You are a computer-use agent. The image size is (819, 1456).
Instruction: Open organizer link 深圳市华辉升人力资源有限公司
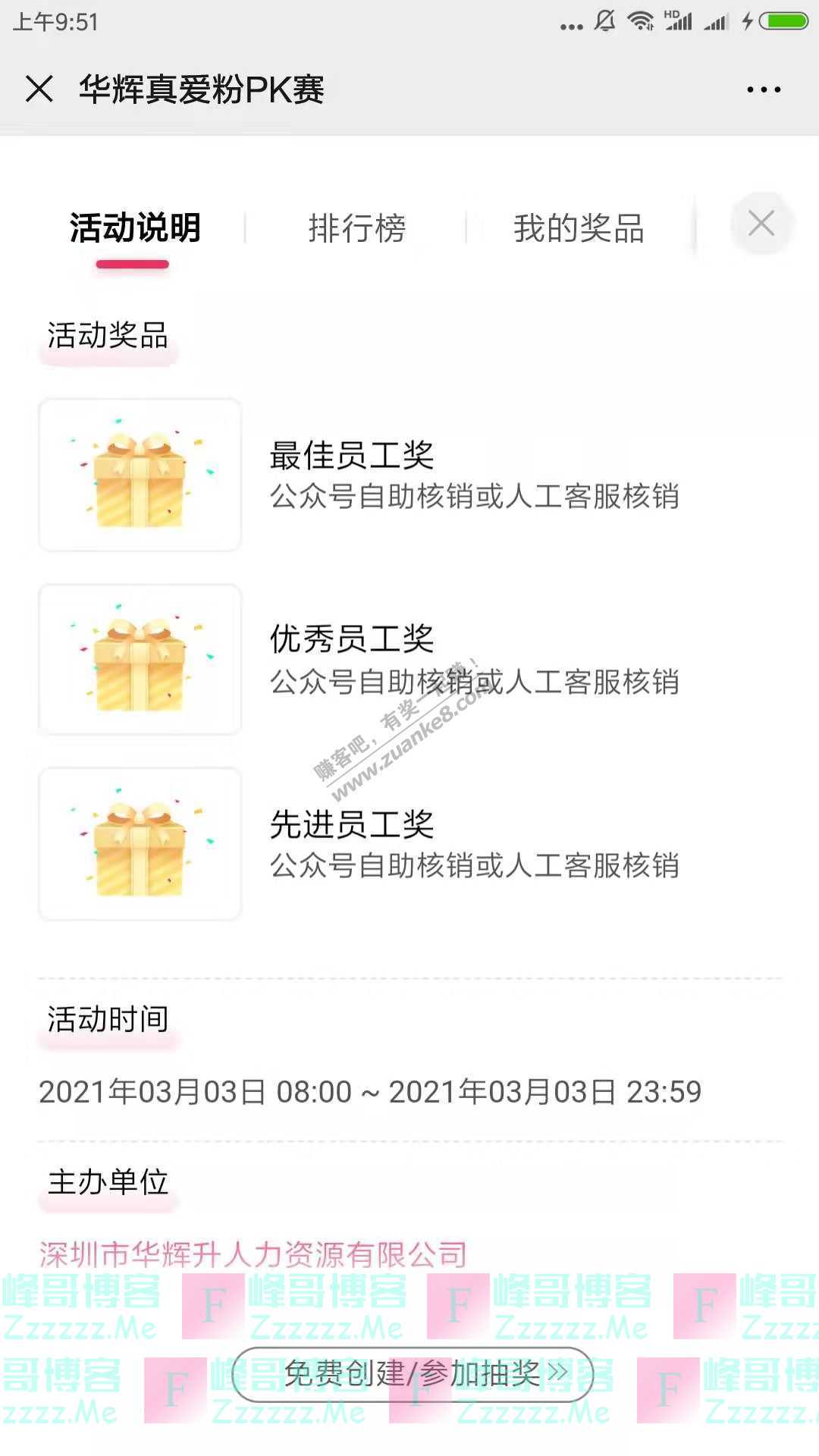(x=253, y=1254)
